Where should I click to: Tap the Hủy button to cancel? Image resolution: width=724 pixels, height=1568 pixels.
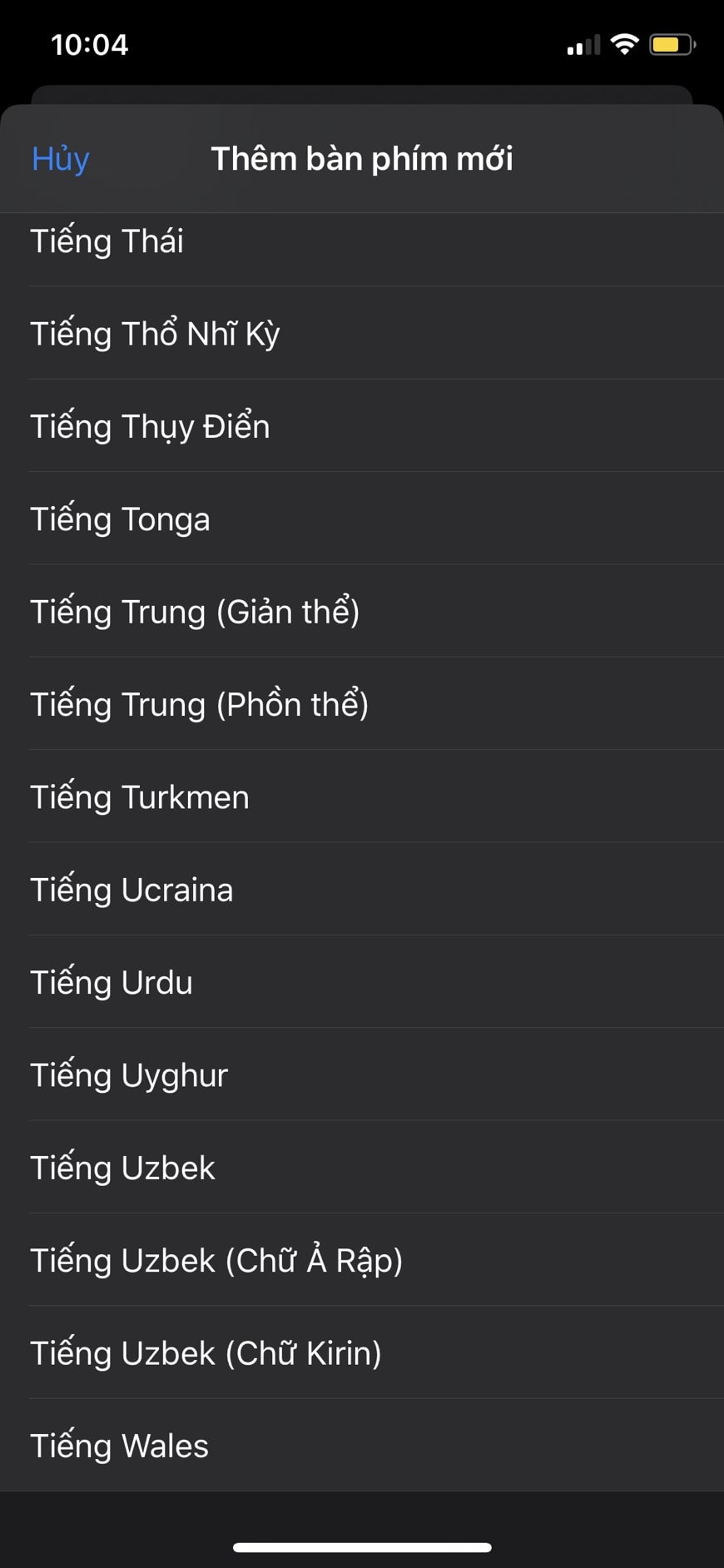tap(59, 159)
